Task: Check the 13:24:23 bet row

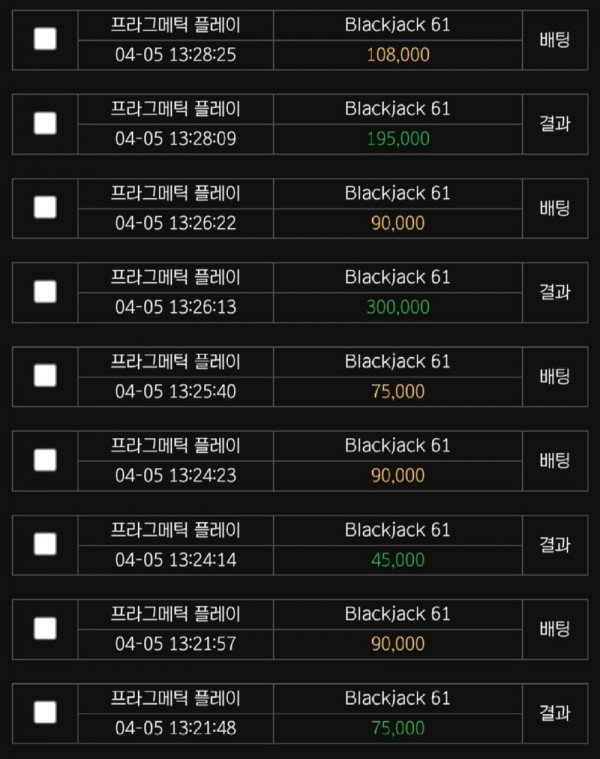Action: click(45, 460)
